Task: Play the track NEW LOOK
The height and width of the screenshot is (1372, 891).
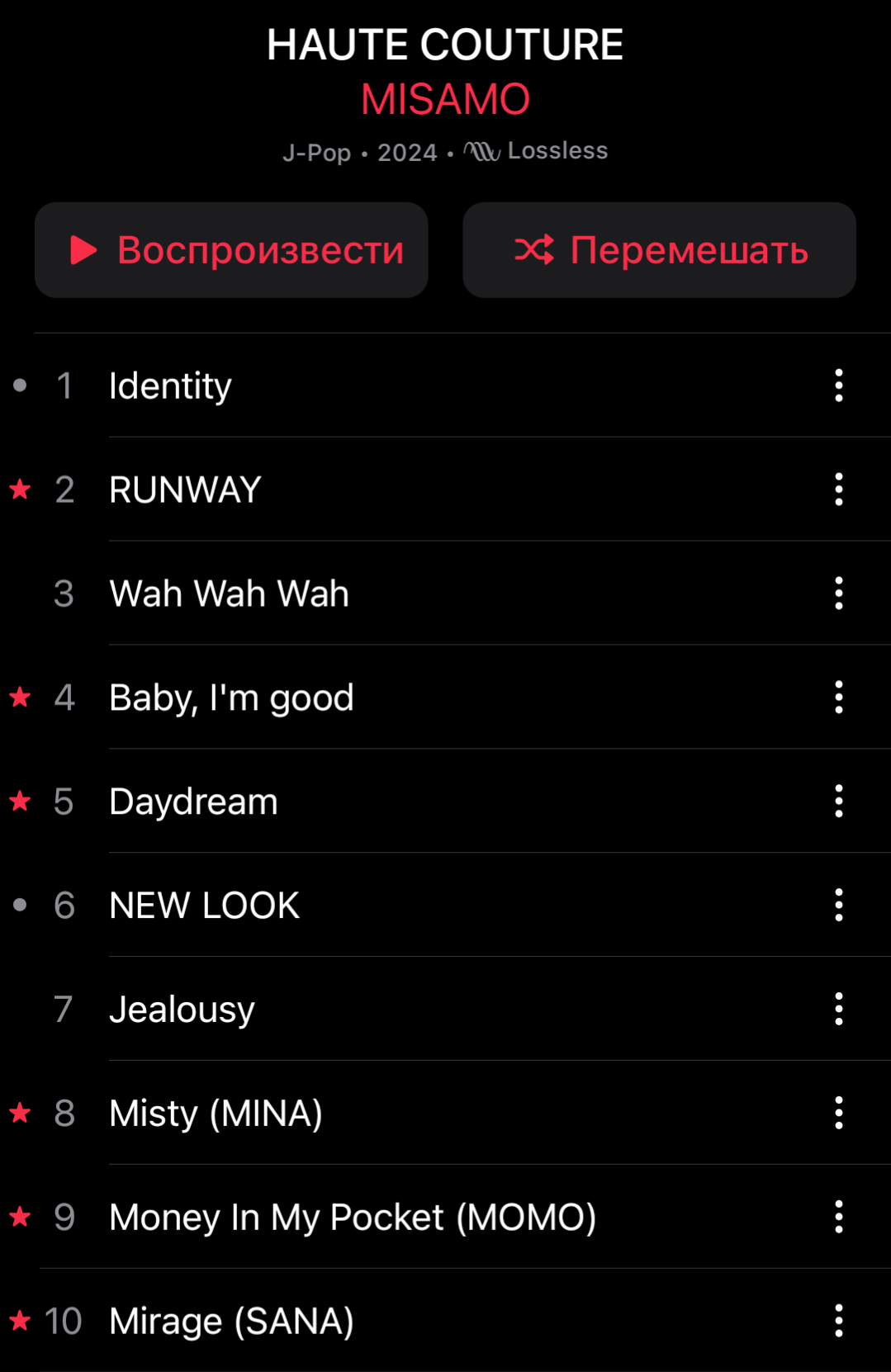Action: point(204,906)
